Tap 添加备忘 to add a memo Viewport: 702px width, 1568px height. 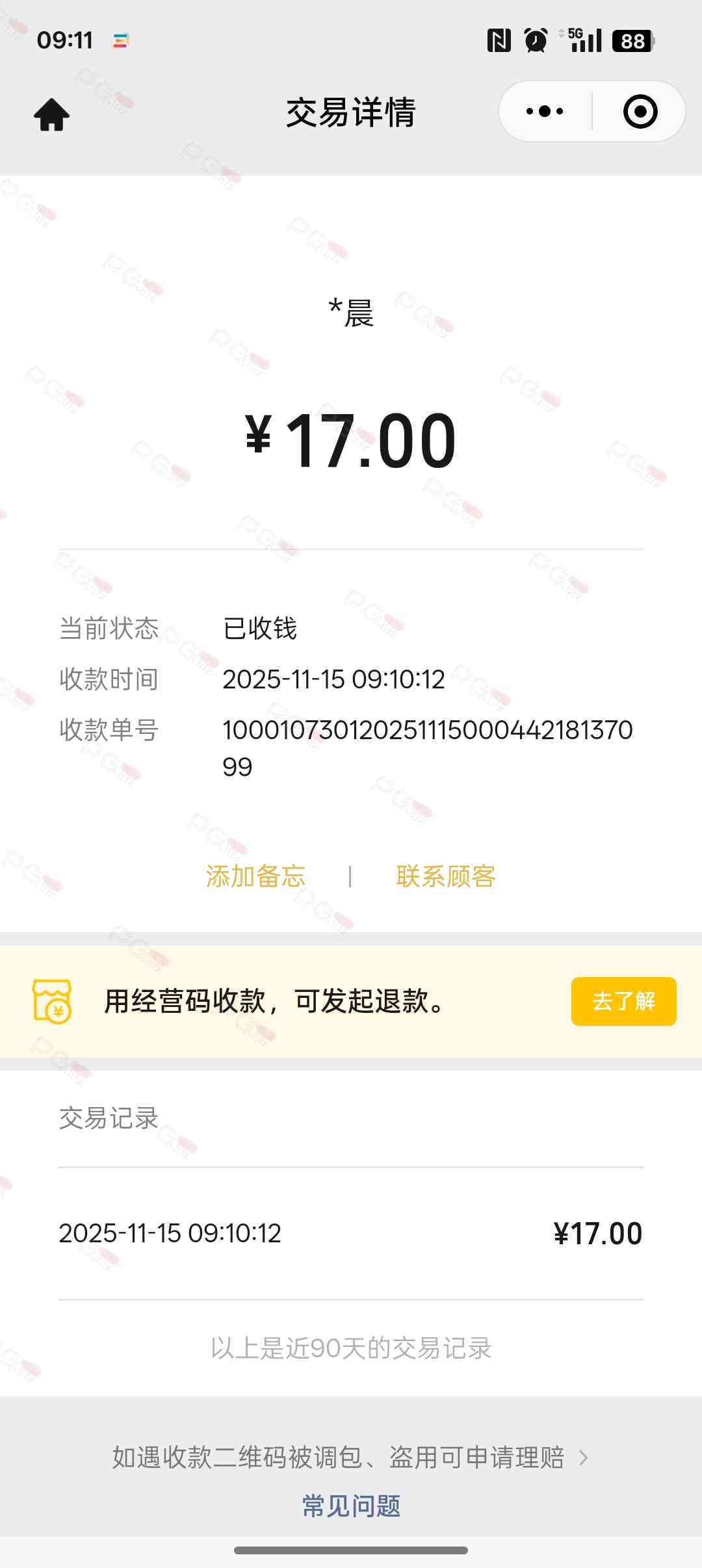tap(255, 876)
